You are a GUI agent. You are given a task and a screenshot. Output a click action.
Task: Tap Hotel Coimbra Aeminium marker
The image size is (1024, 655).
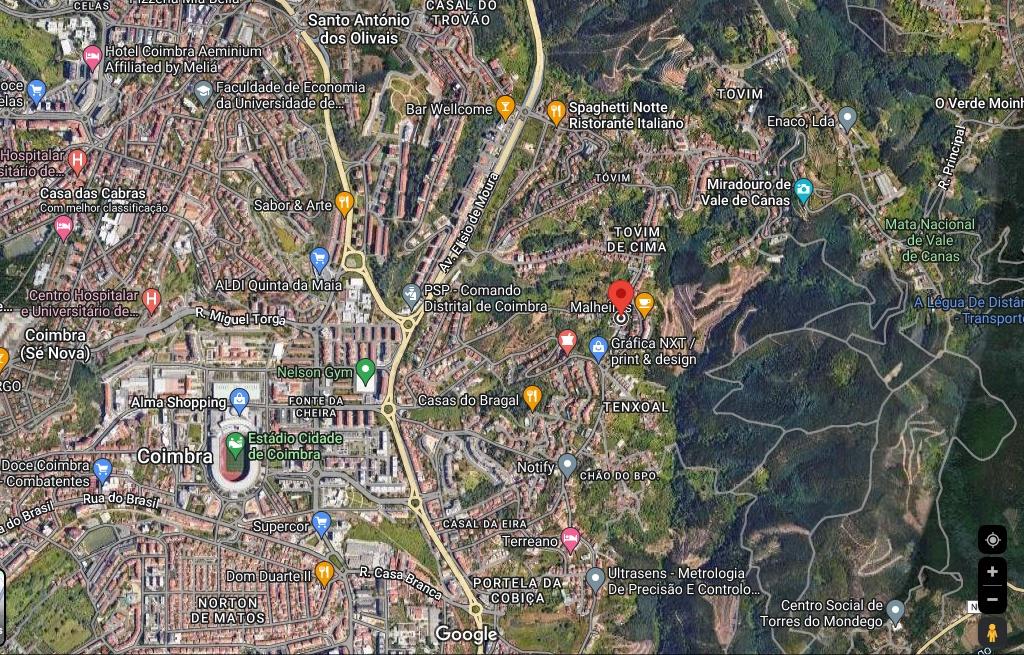click(x=92, y=56)
